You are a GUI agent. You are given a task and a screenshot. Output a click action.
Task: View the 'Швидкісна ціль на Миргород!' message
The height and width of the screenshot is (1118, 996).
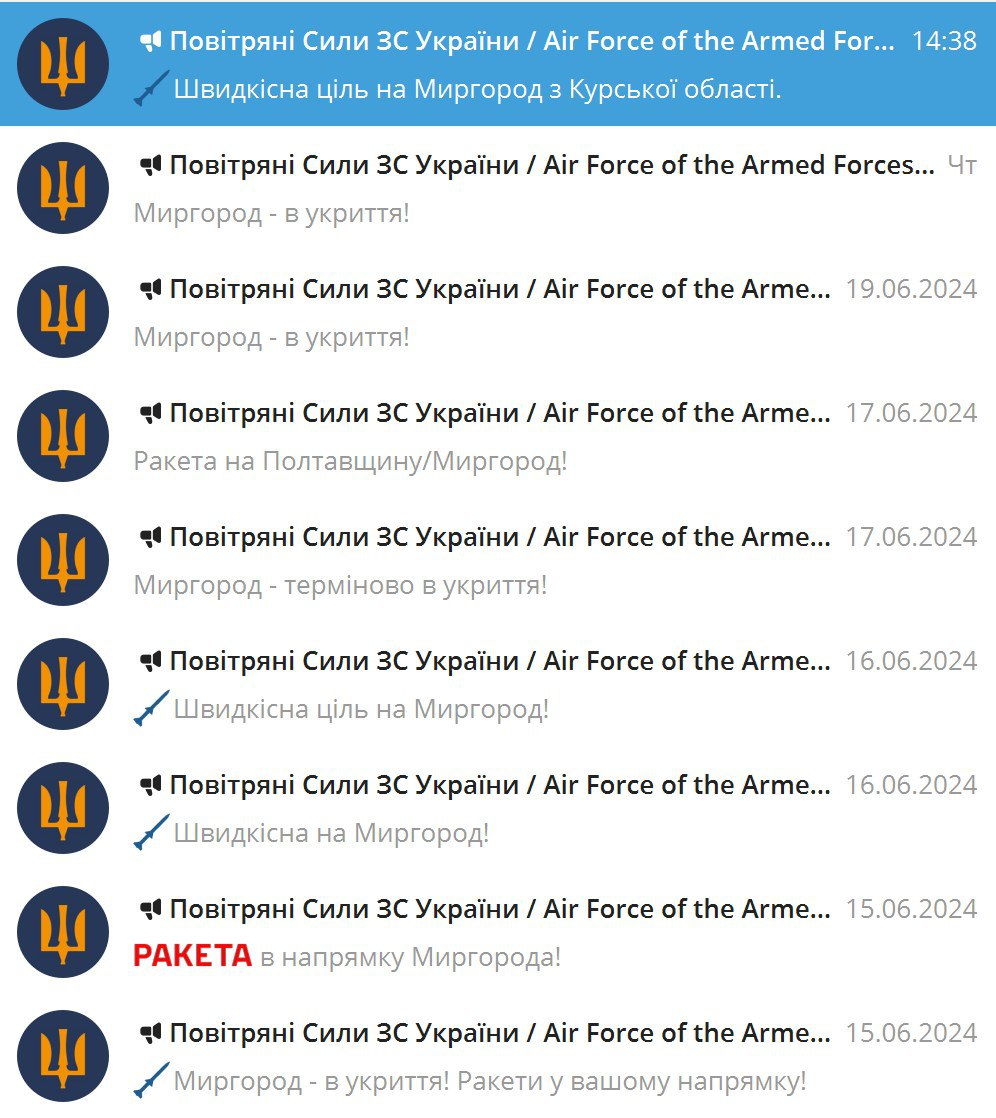(x=361, y=709)
